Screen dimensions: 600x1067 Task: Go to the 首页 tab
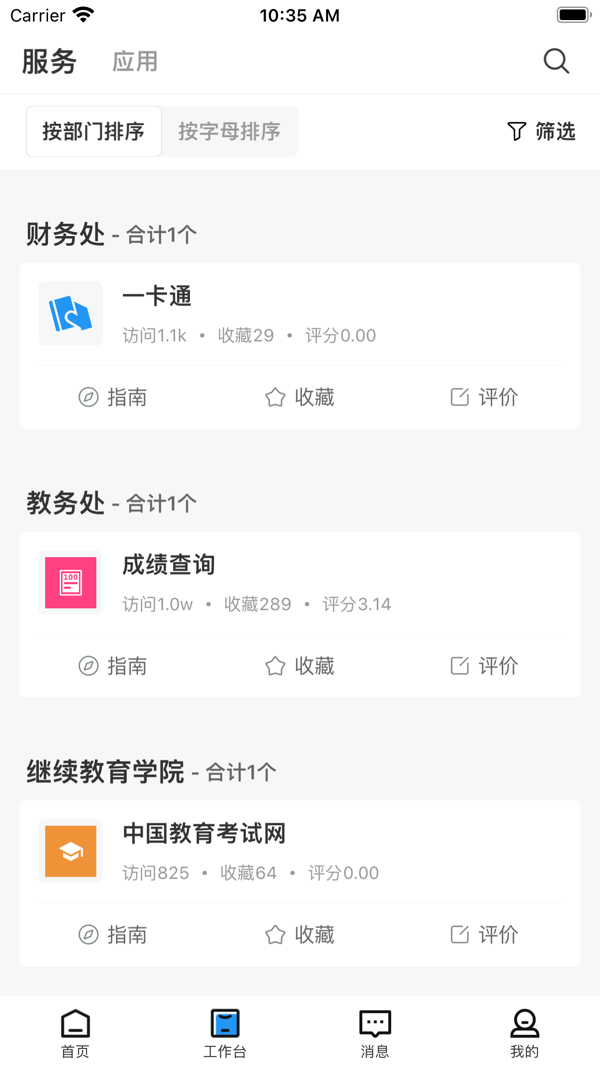pos(75,1033)
